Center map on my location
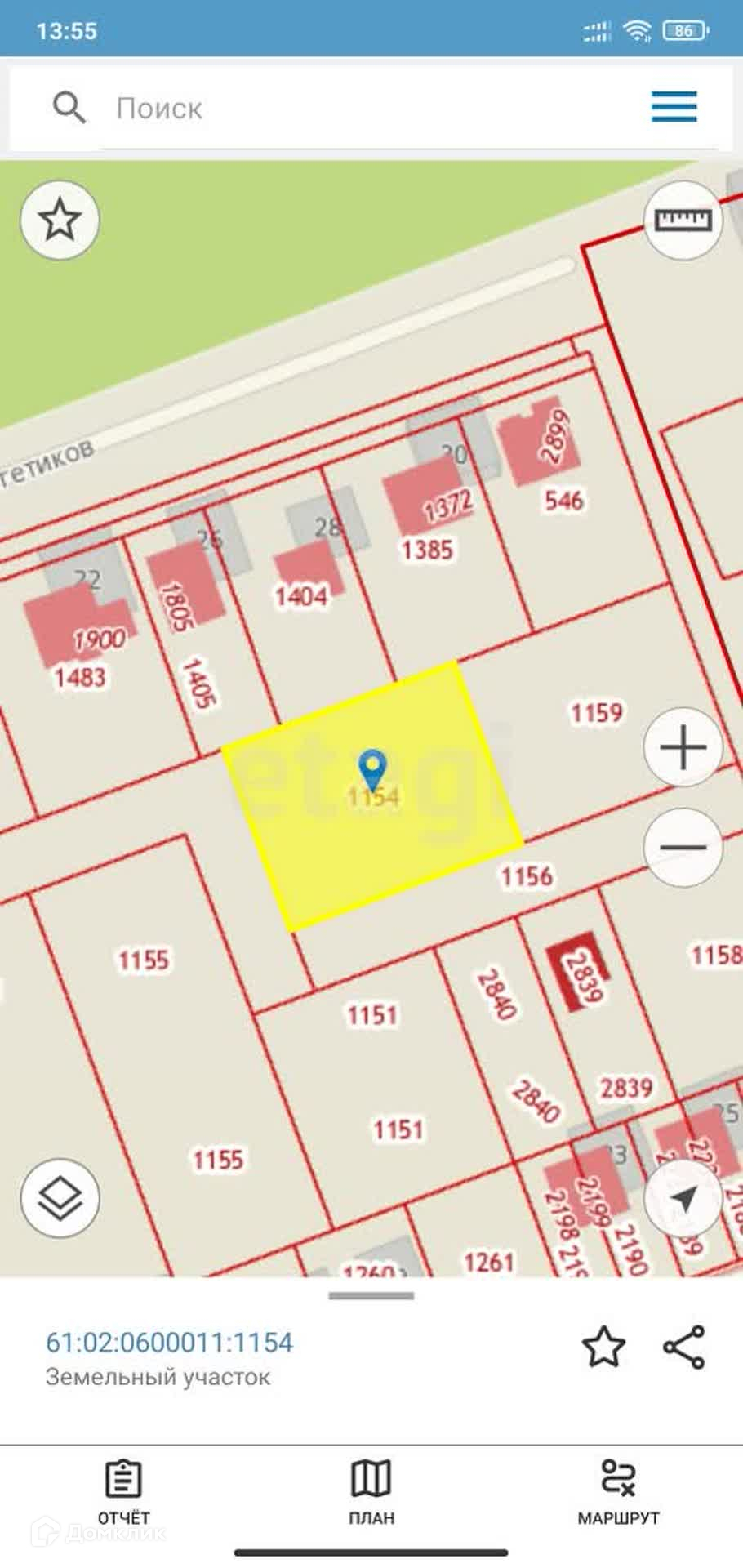This screenshot has width=743, height=1568. coord(683,1198)
